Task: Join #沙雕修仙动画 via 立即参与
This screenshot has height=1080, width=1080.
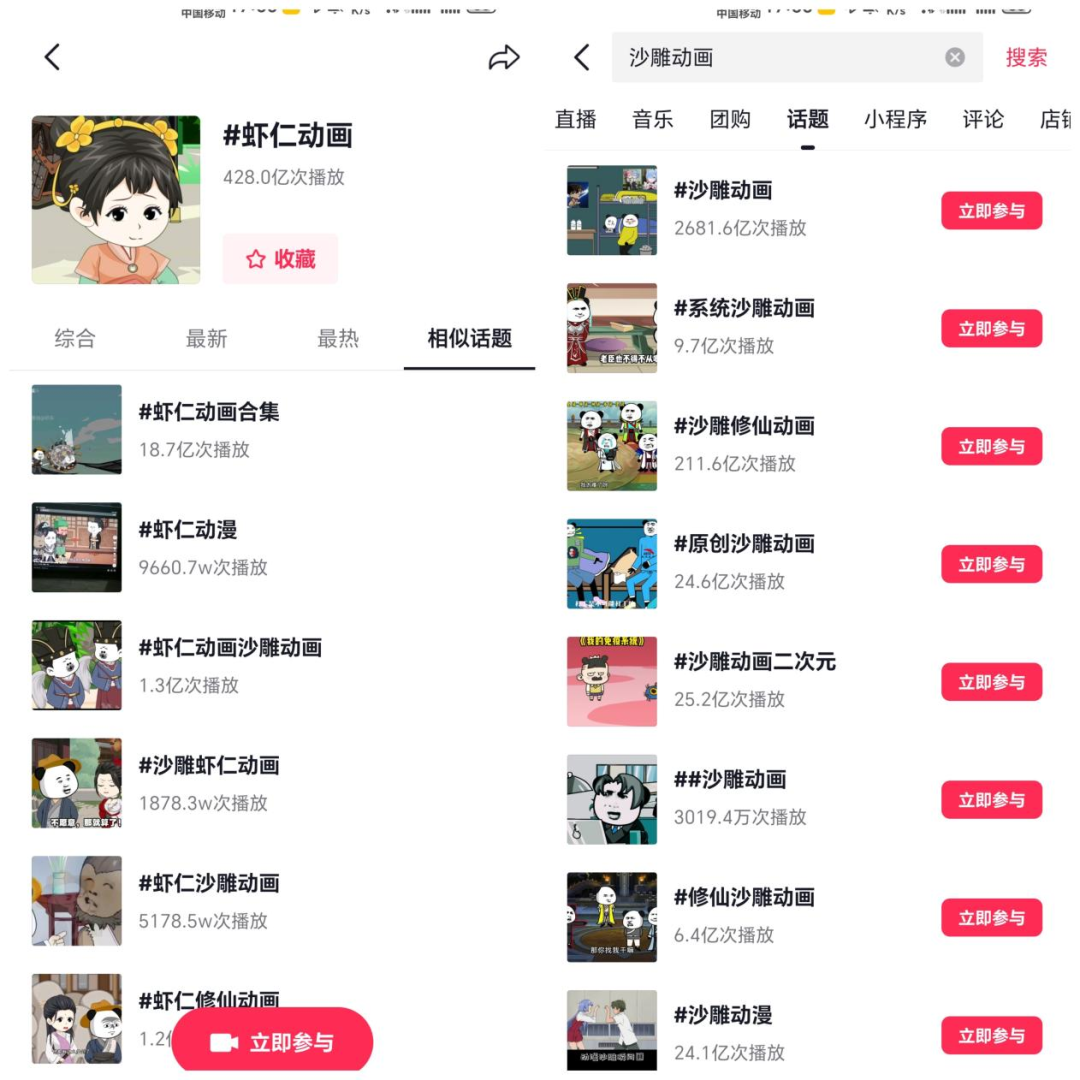Action: 991,447
